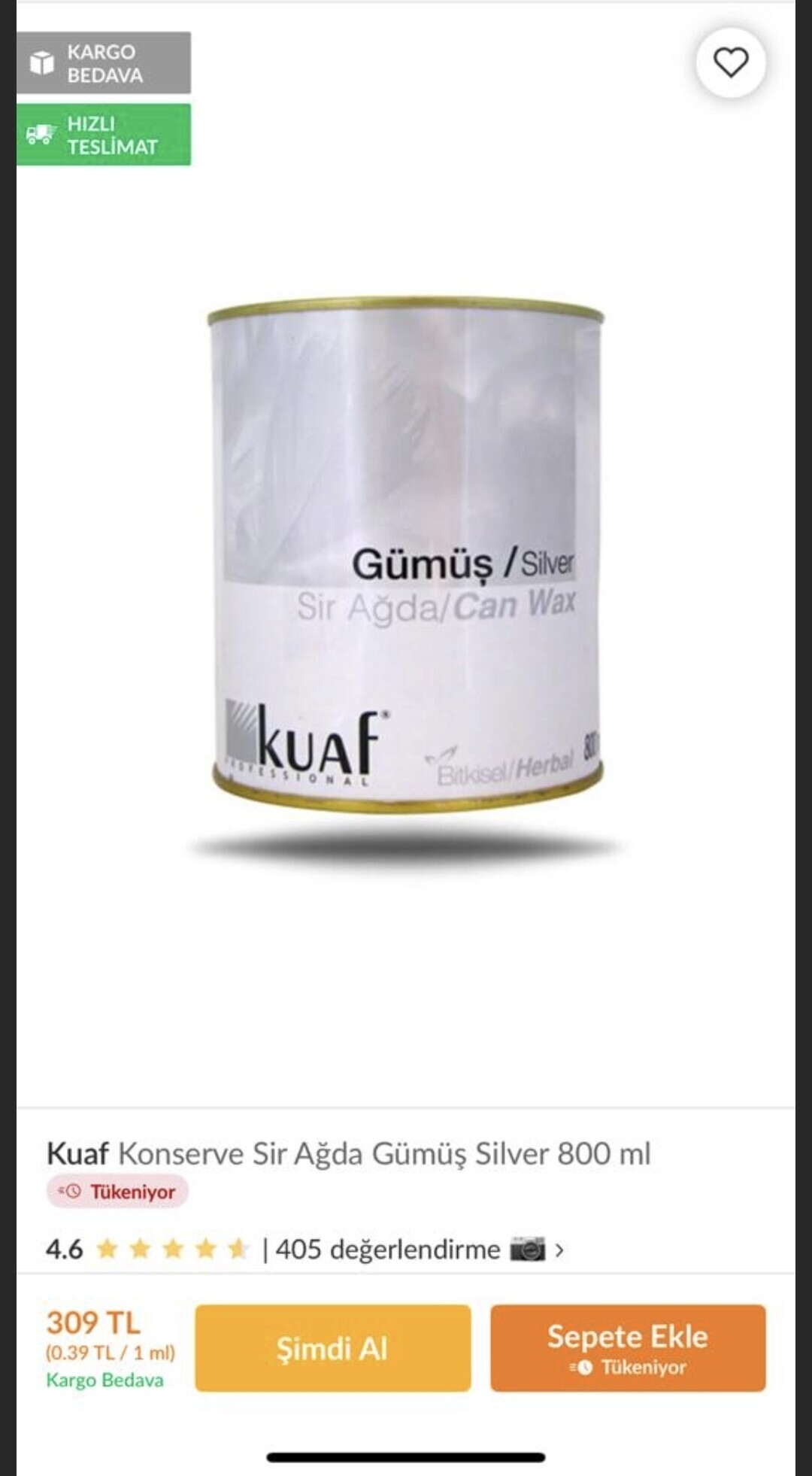812x1476 pixels.
Task: Open the 405 değerlendirme reviews
Action: 387,1250
